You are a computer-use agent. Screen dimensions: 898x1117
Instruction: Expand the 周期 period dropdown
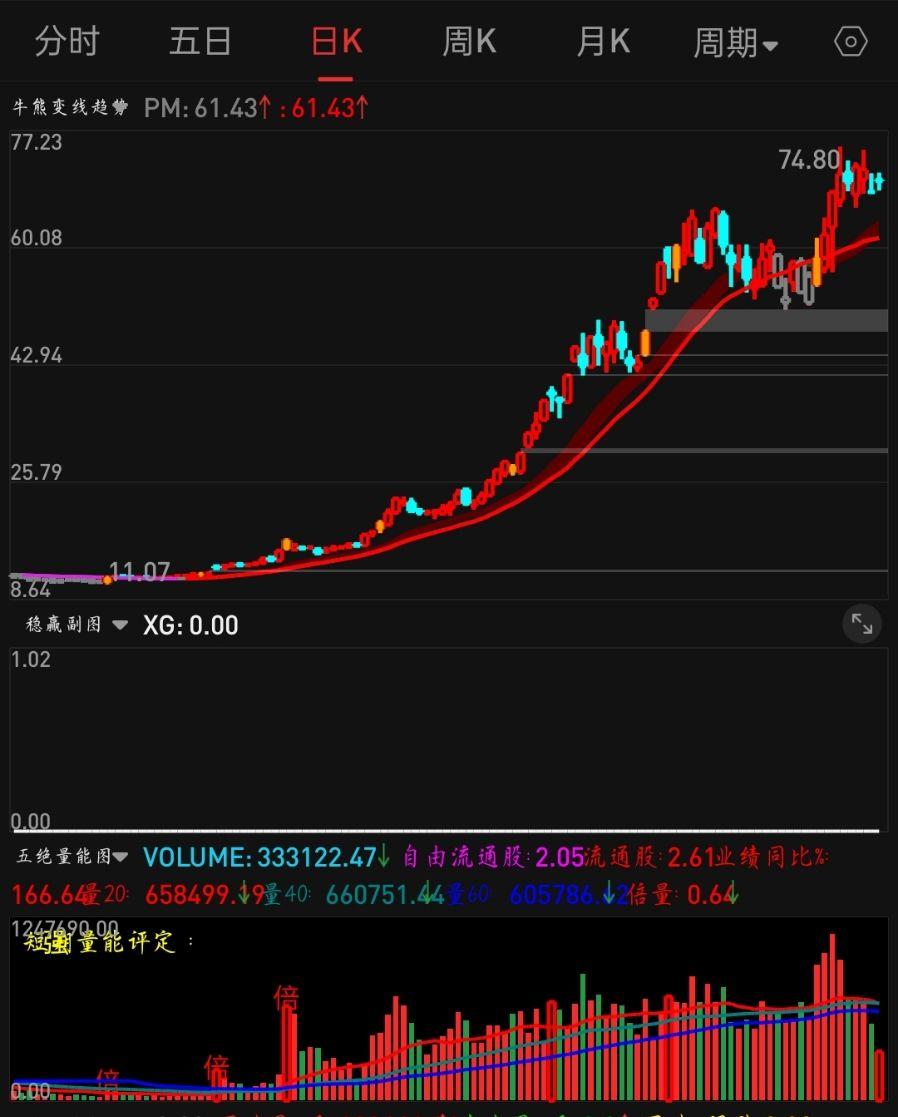click(736, 43)
